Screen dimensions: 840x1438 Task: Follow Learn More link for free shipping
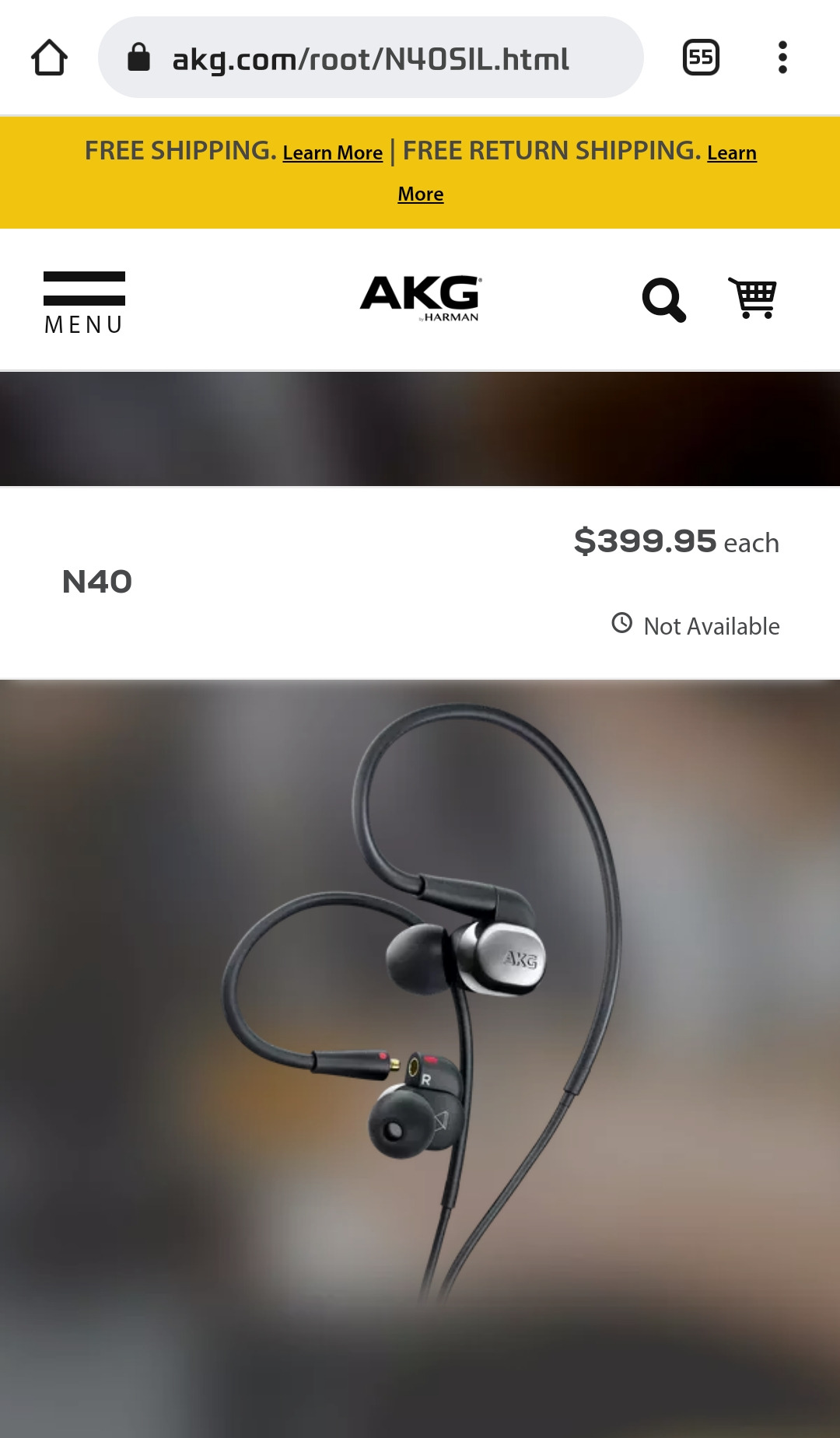[x=332, y=153]
